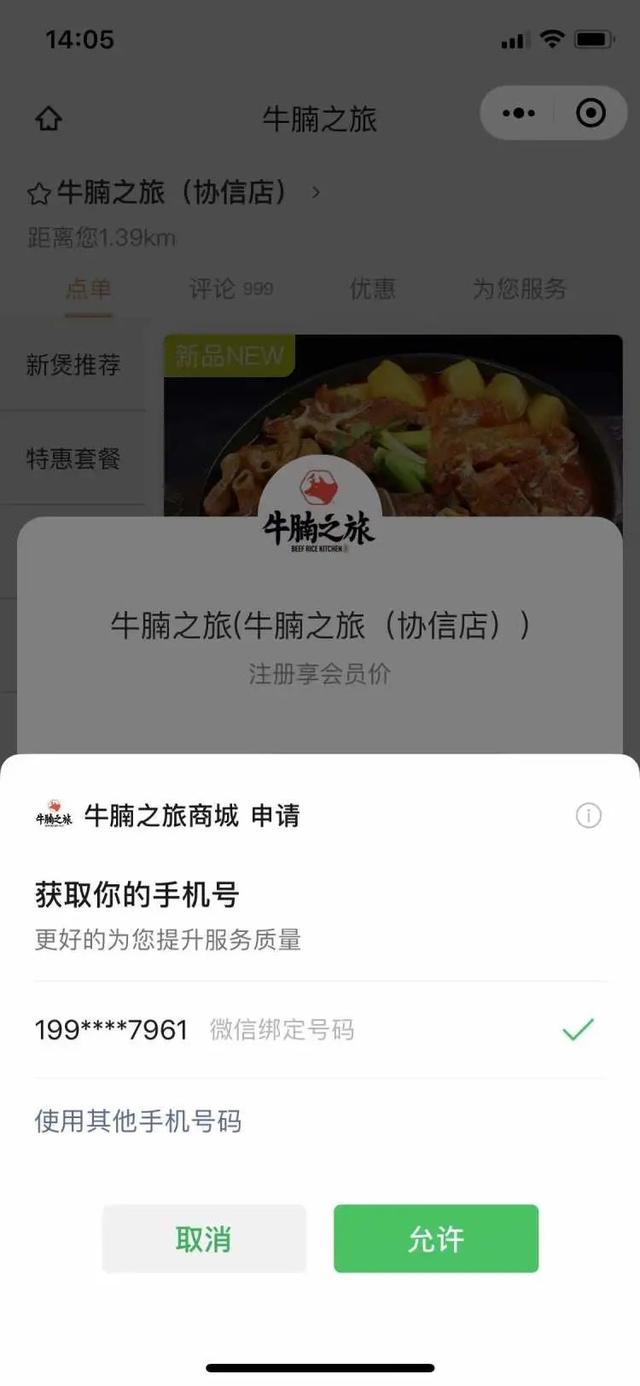
Task: Open the mini program three-dot menu
Action: point(518,114)
